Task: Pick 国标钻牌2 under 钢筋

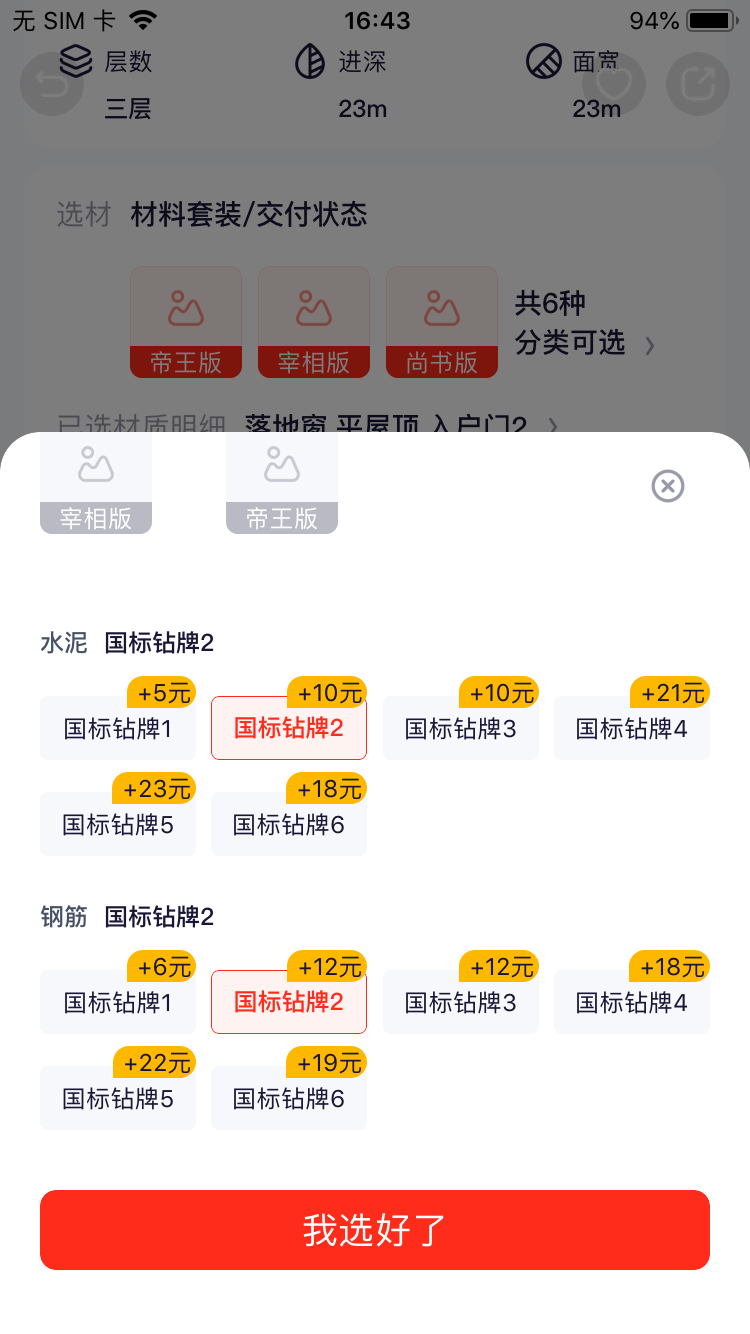Action: click(289, 1002)
